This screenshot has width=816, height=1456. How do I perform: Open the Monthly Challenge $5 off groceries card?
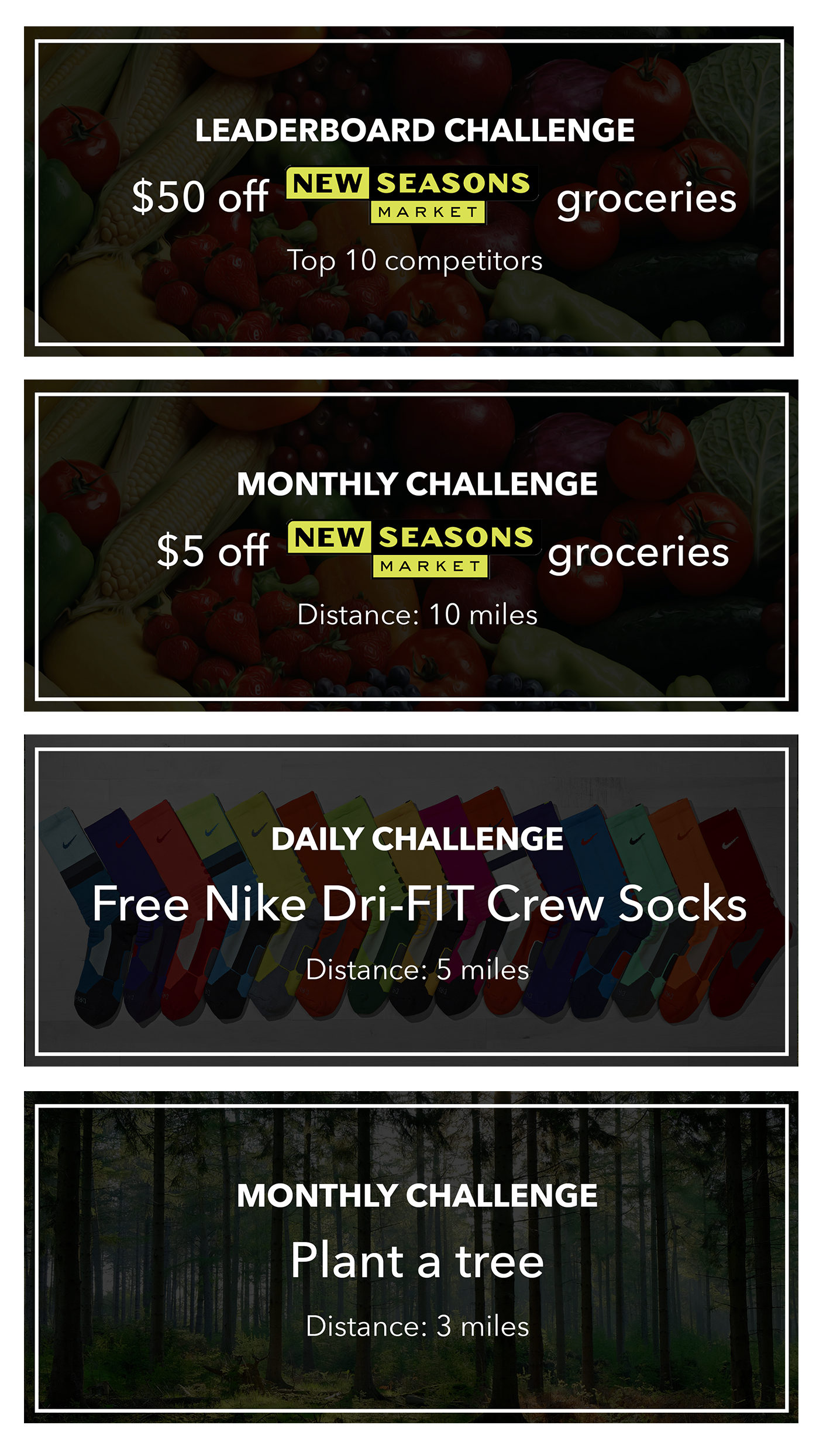(x=411, y=546)
